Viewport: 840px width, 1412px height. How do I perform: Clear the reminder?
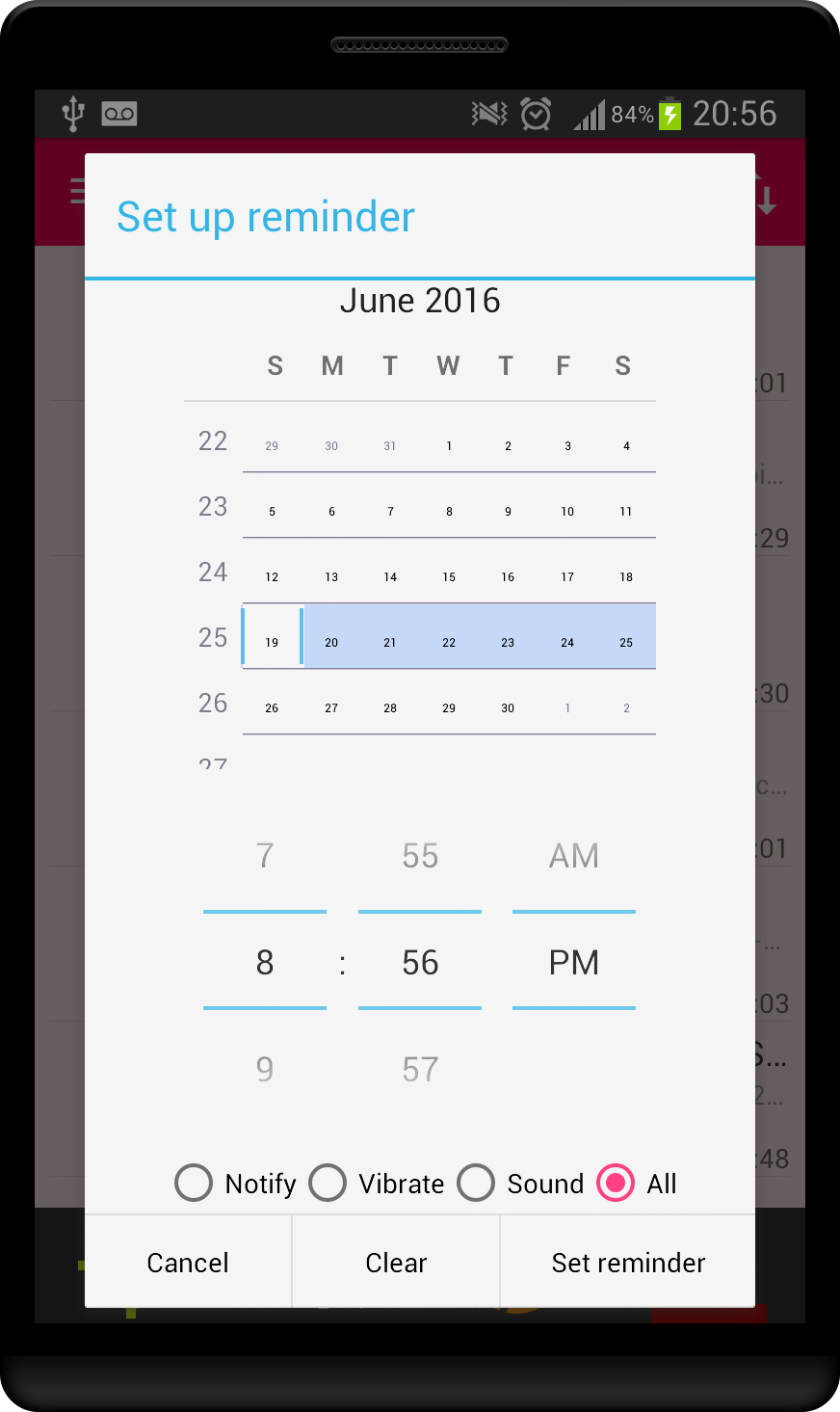pyautogui.click(x=396, y=1263)
